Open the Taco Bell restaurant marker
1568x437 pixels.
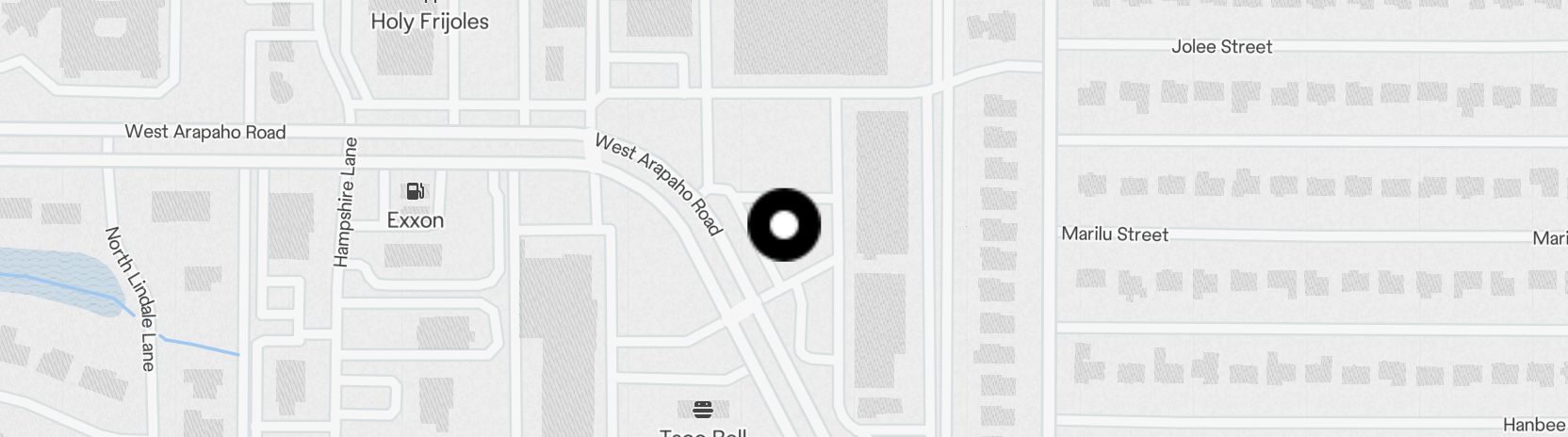coord(702,410)
